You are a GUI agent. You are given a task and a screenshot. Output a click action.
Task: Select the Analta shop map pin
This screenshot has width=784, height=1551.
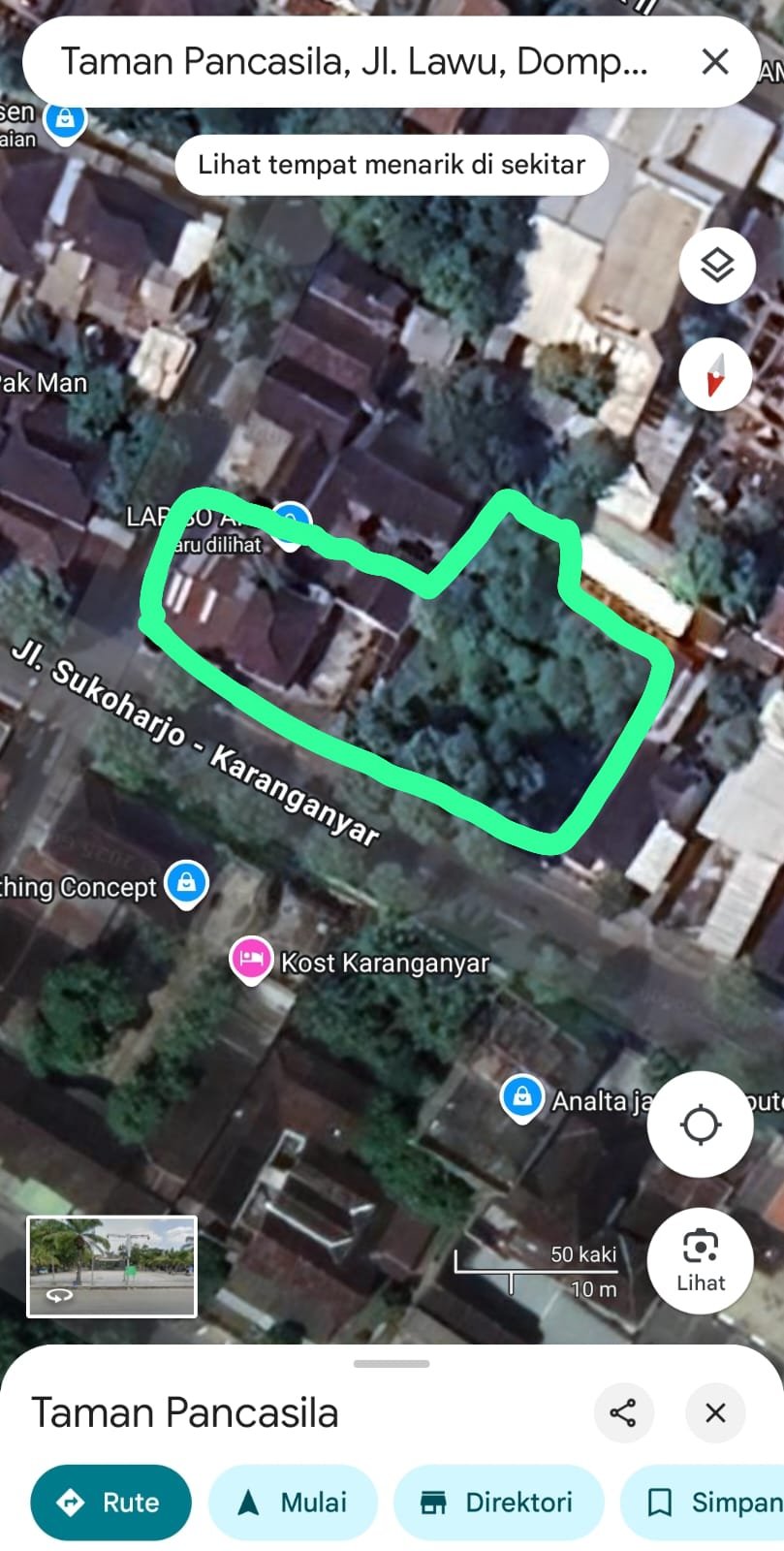(521, 1098)
